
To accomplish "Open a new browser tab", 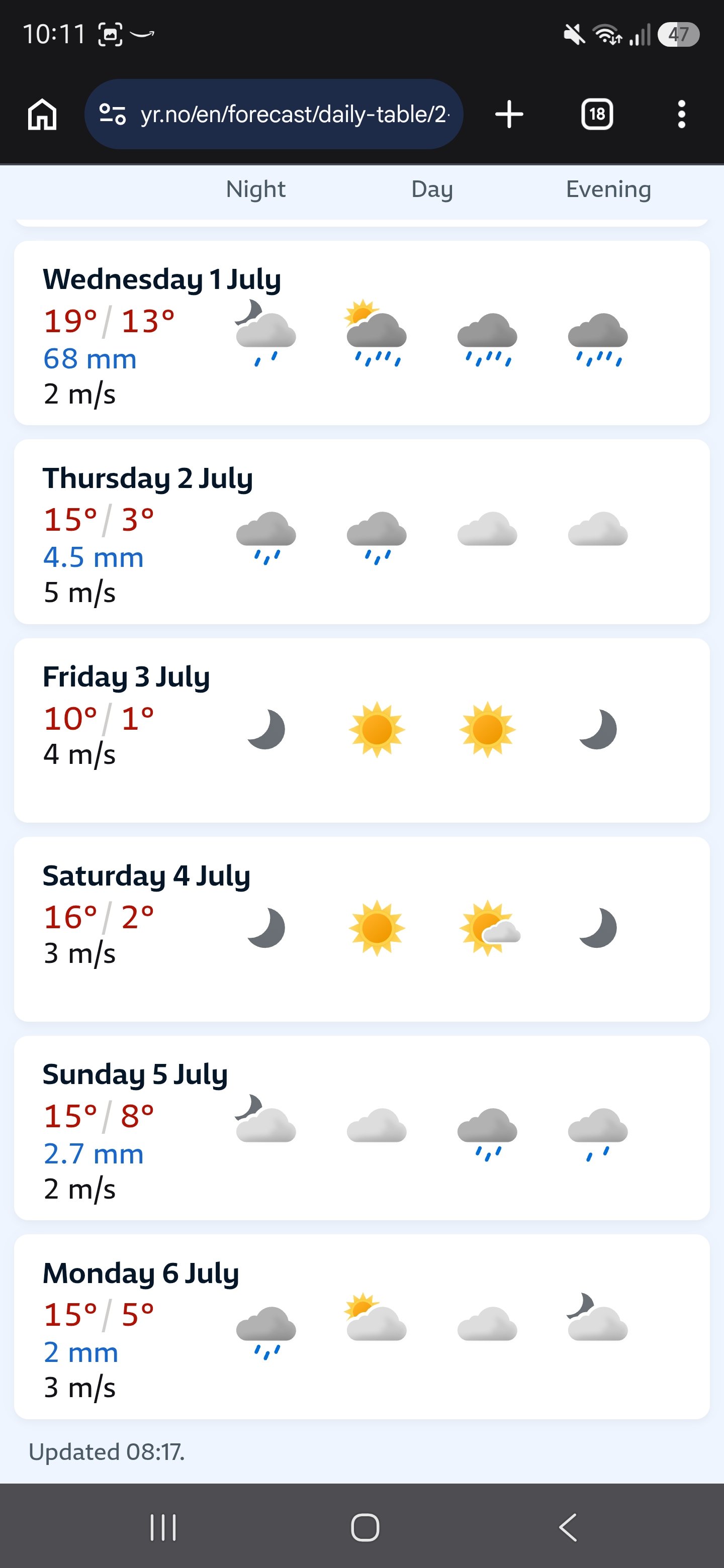I will coord(509,115).
